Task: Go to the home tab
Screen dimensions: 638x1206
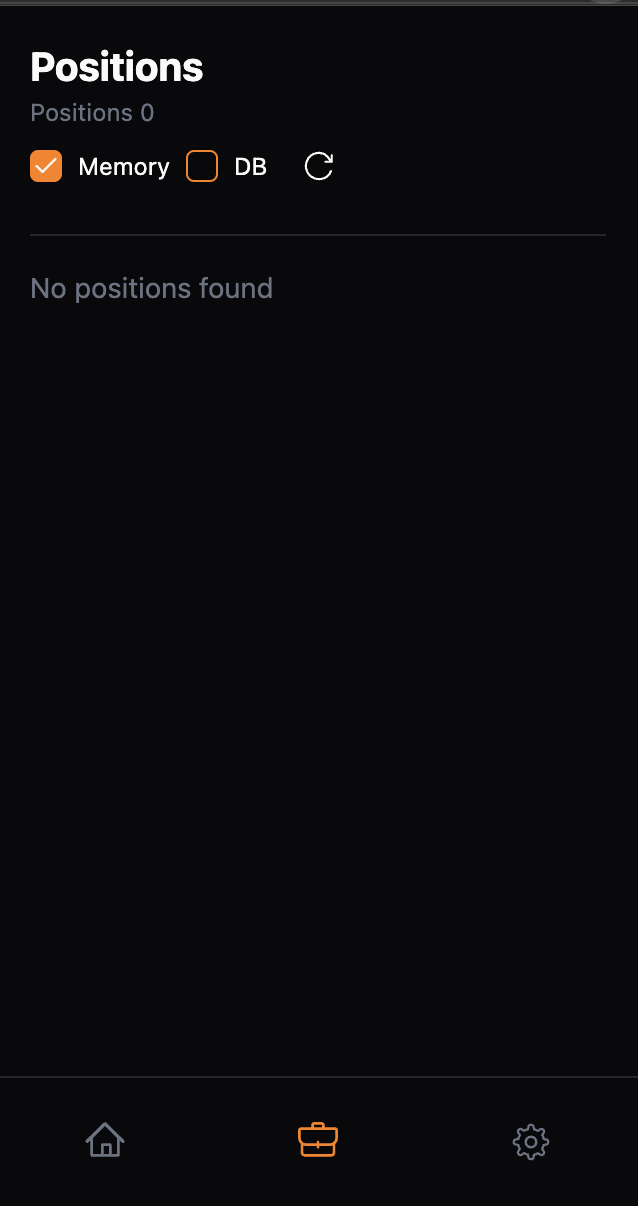Action: click(105, 1140)
